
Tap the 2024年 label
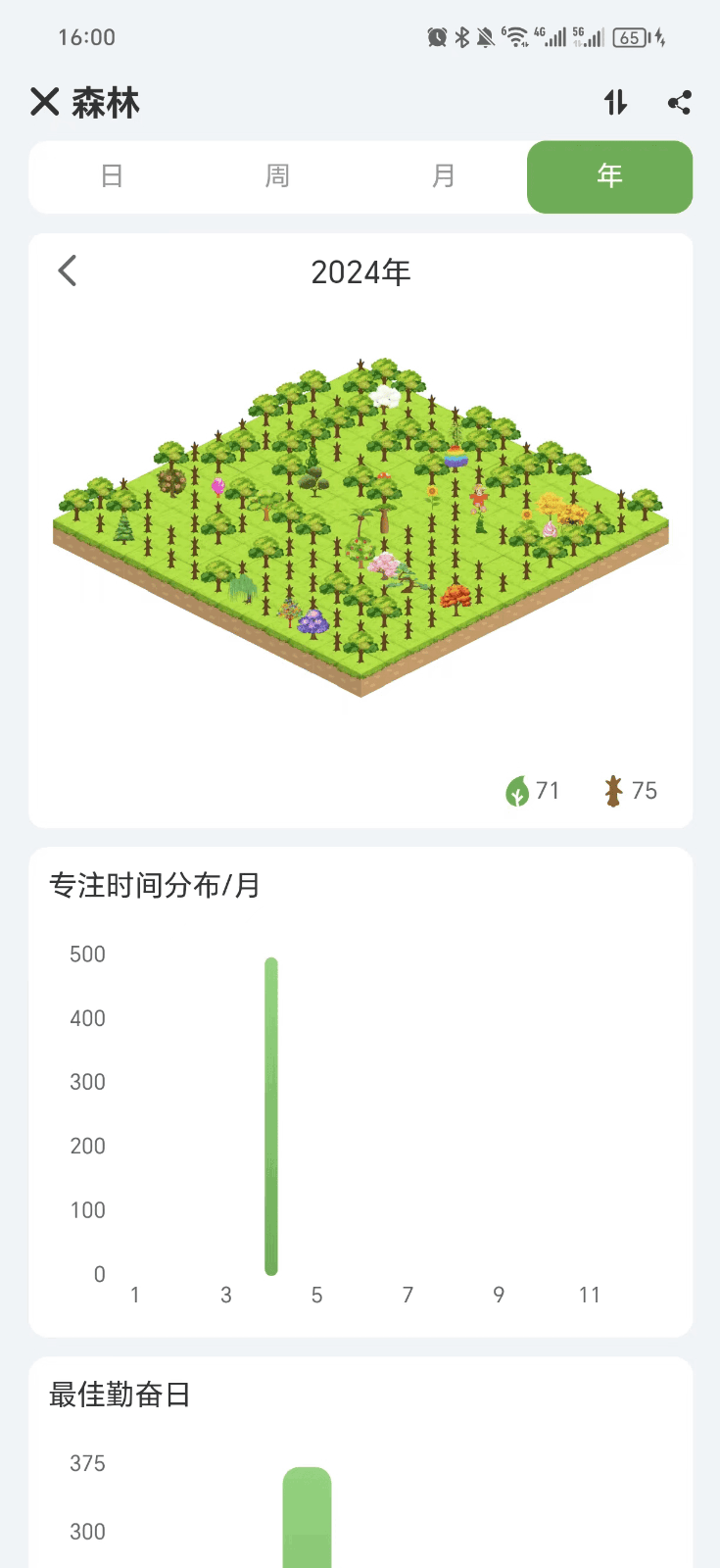click(x=360, y=271)
